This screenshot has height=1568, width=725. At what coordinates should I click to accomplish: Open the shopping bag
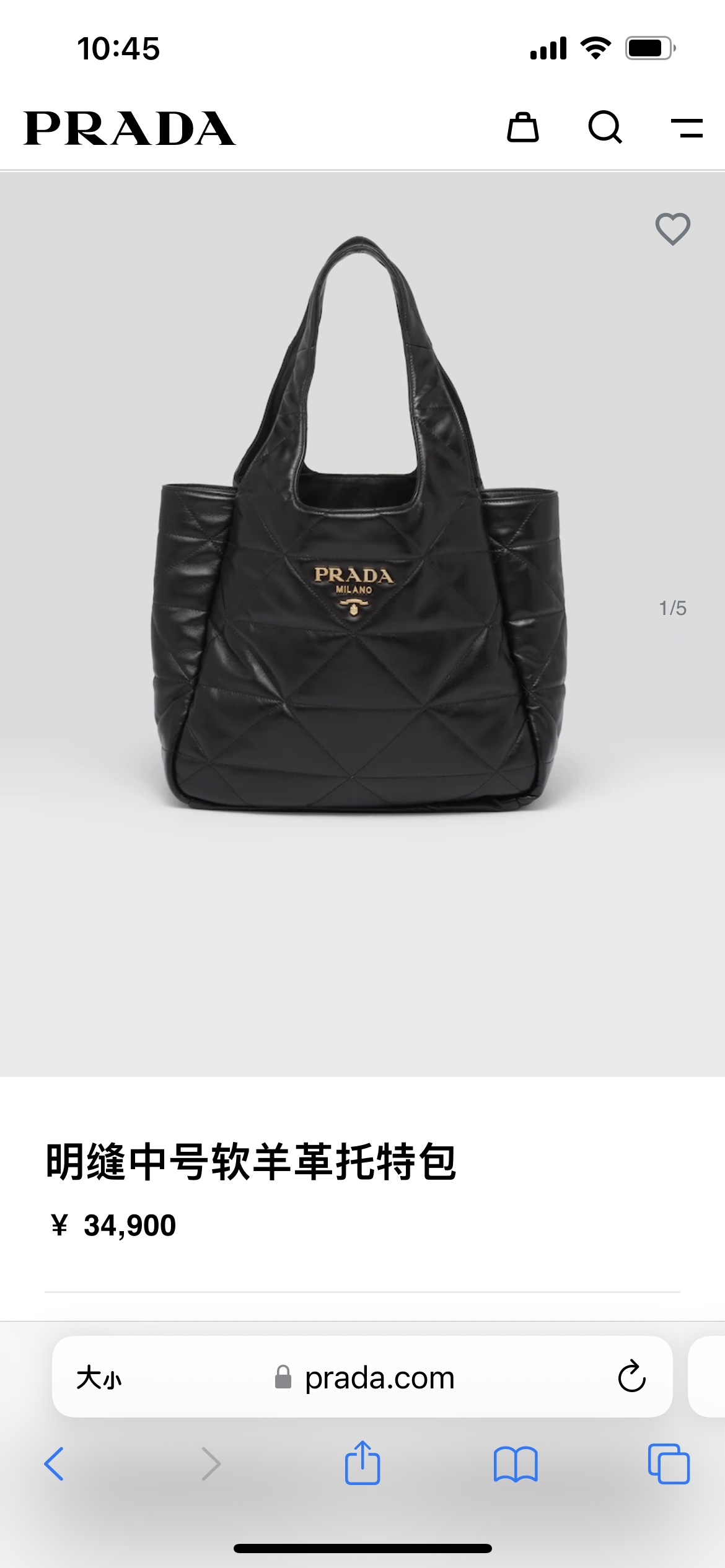523,128
